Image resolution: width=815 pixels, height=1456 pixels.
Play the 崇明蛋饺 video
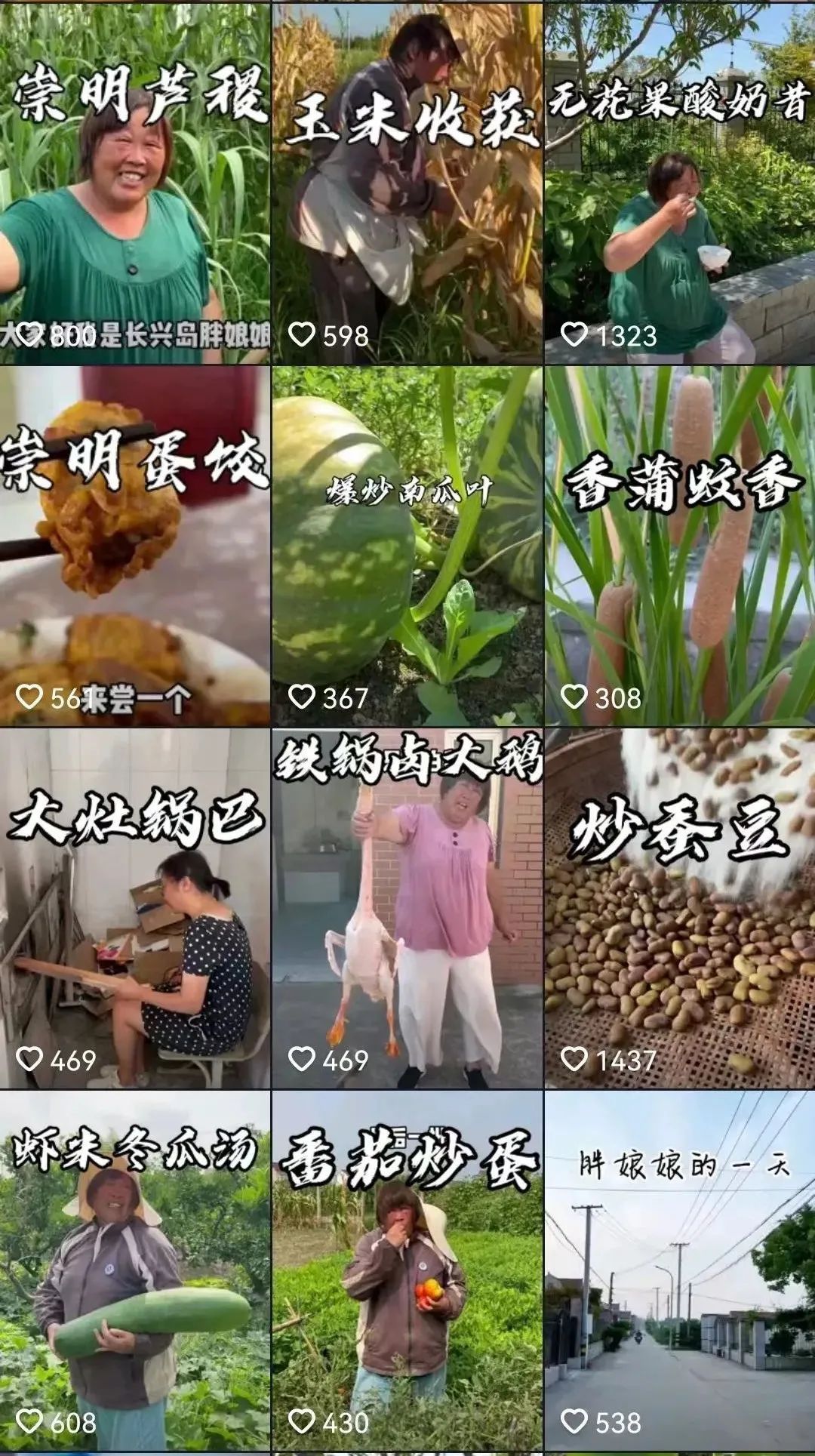(135, 546)
